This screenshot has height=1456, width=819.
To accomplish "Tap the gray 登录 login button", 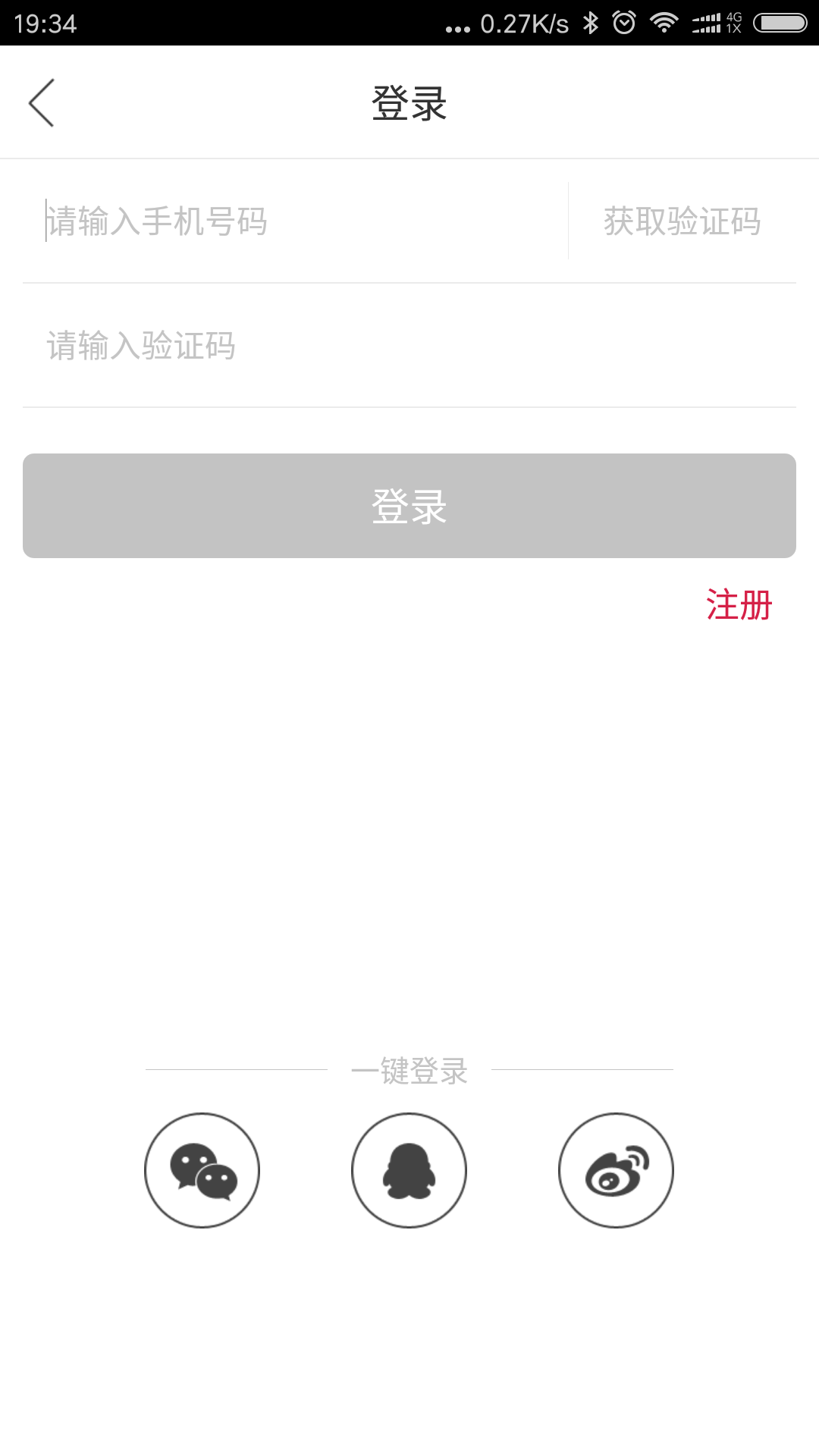I will tap(409, 506).
